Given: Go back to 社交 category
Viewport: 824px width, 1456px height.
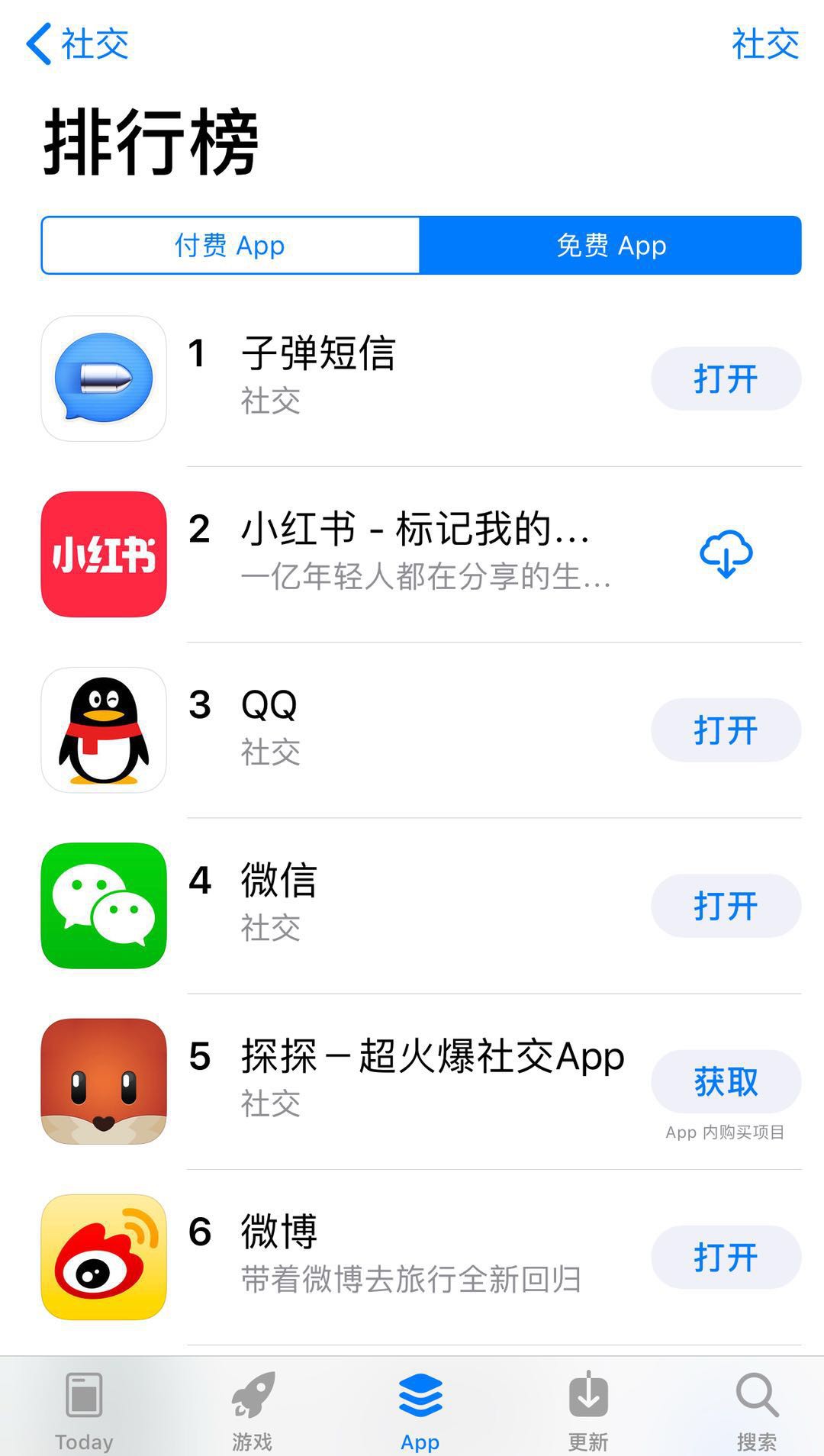Looking at the screenshot, I should pos(78,43).
